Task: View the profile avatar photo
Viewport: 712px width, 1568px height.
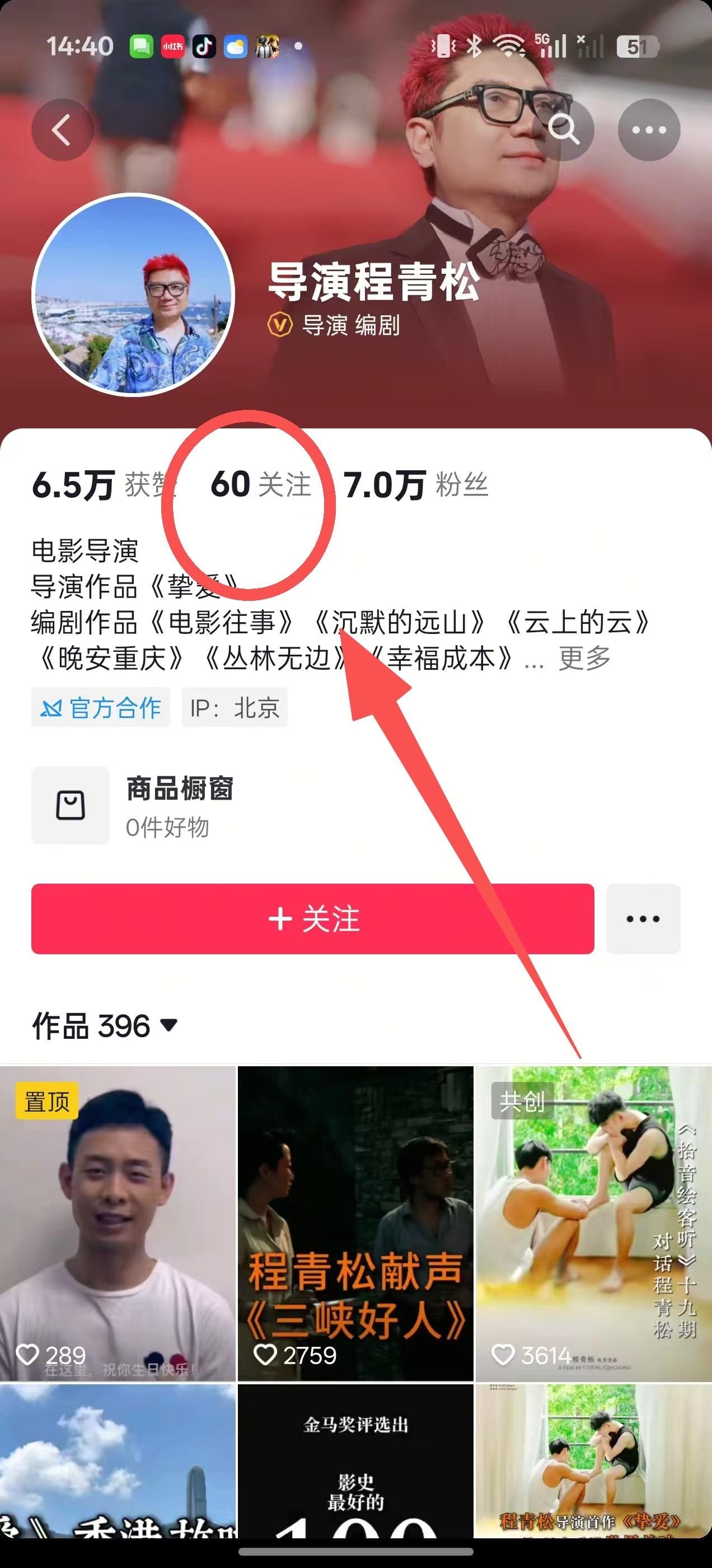Action: pyautogui.click(x=133, y=295)
